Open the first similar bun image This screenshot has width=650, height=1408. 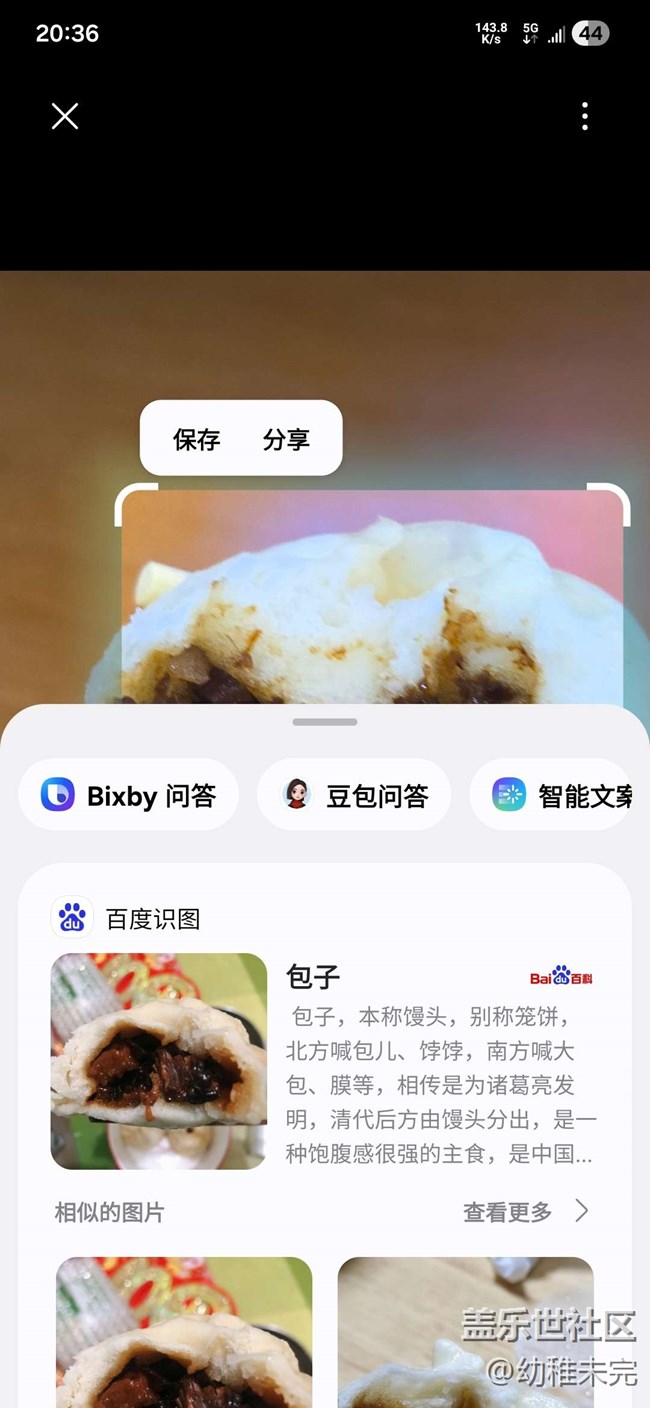point(184,1330)
